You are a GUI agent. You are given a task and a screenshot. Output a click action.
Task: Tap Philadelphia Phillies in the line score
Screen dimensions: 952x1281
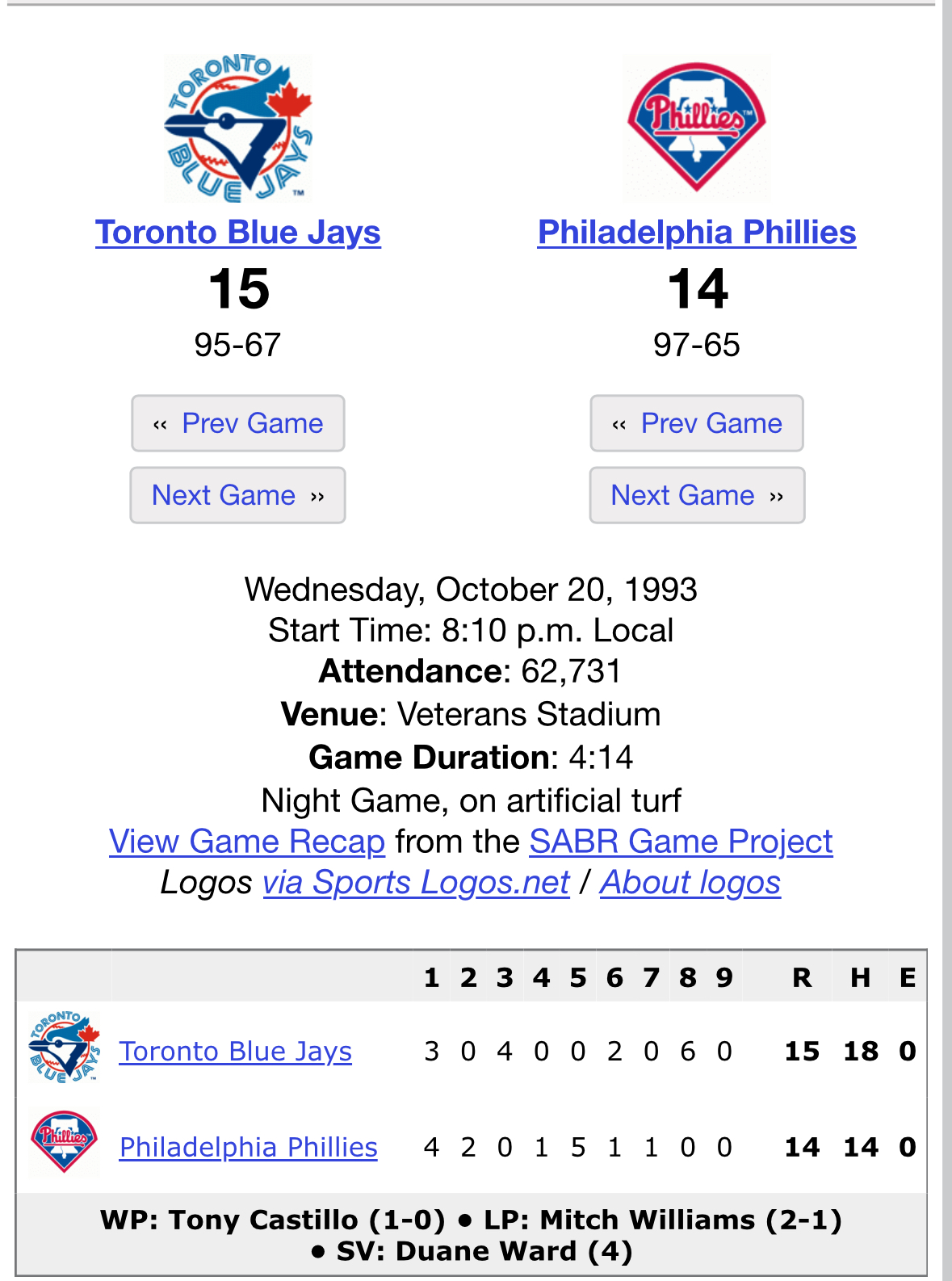(248, 1148)
